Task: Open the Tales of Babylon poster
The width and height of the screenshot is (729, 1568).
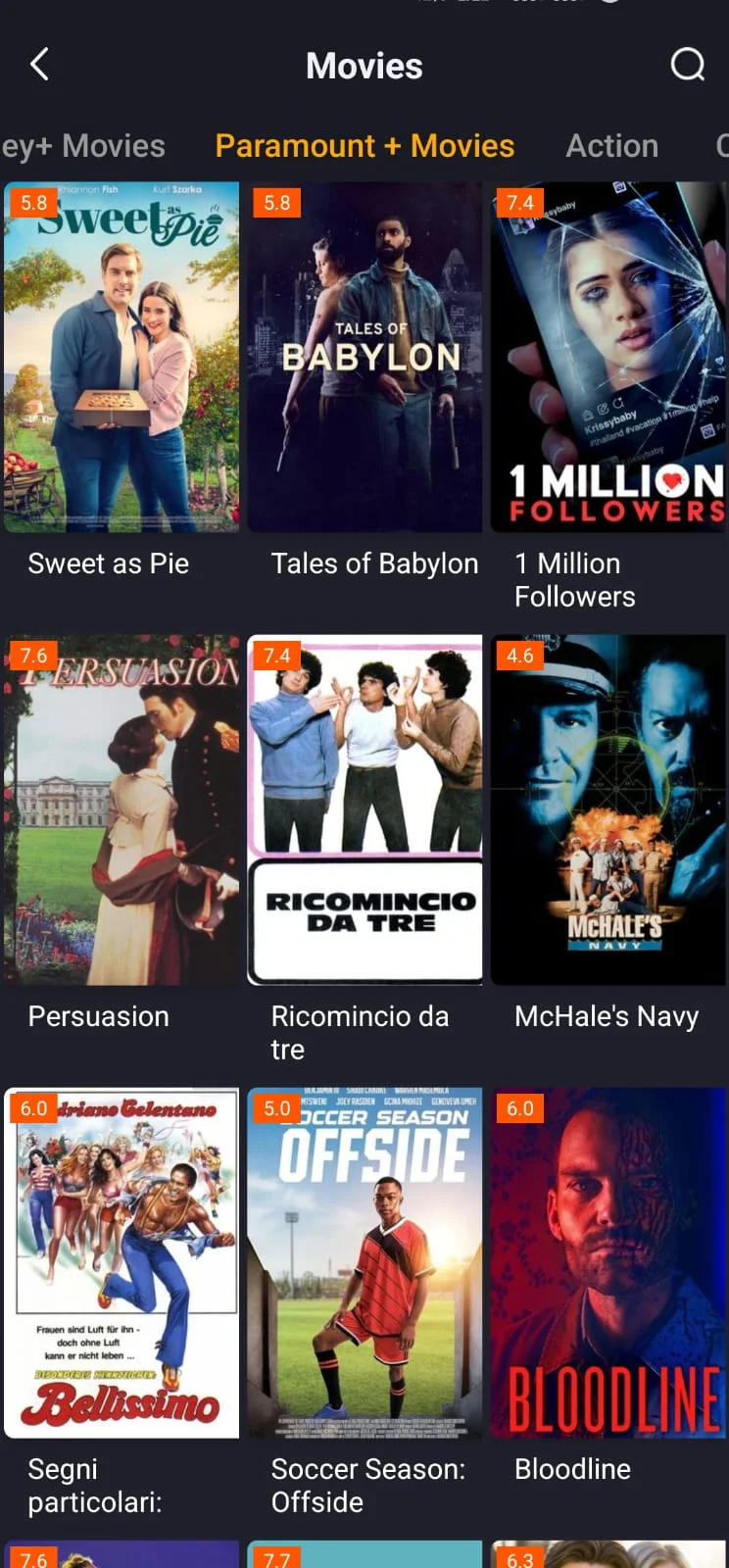Action: coord(364,358)
